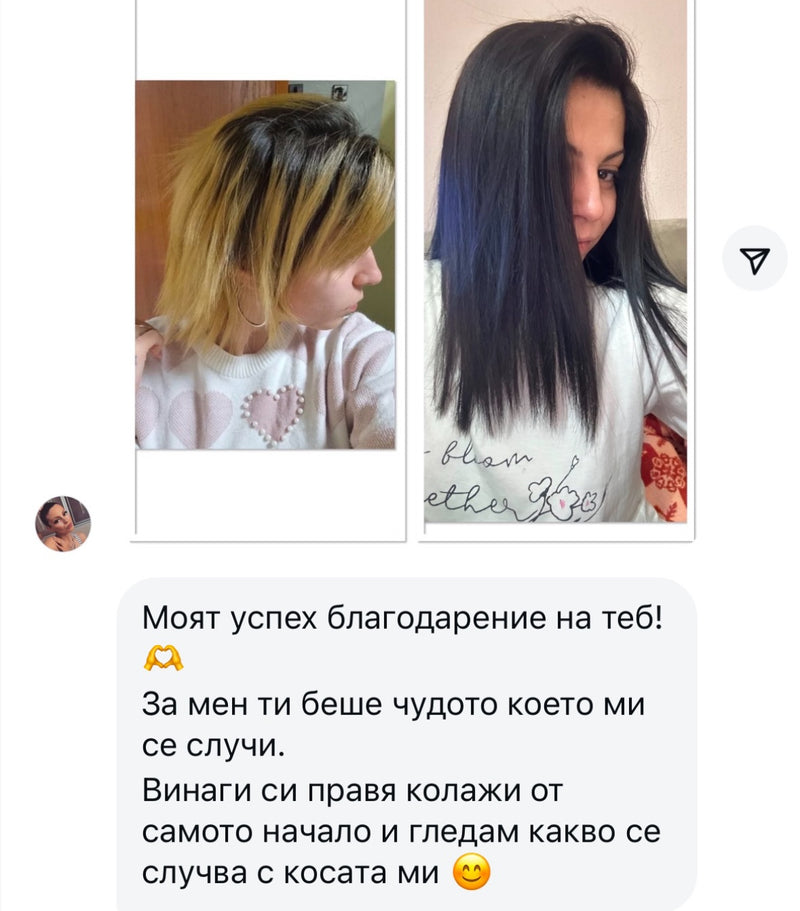Image resolution: width=800 pixels, height=911 pixels.
Task: Open the sender's profile picture
Action: [x=63, y=524]
